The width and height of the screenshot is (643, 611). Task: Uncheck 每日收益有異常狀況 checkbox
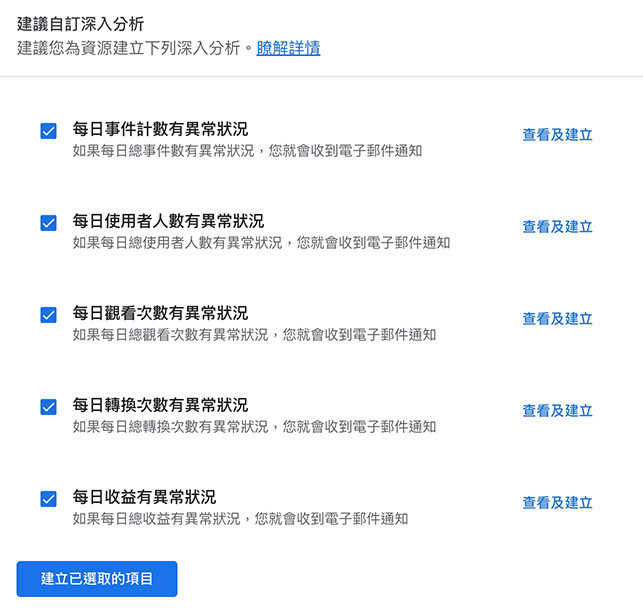(48, 499)
